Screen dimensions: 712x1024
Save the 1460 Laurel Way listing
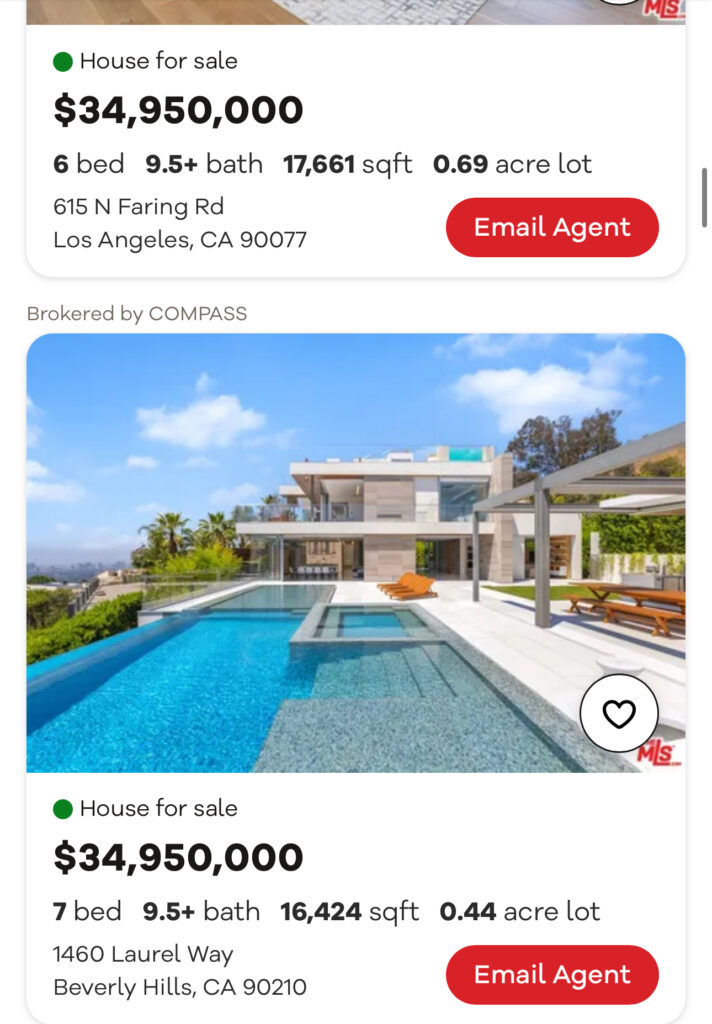point(619,713)
